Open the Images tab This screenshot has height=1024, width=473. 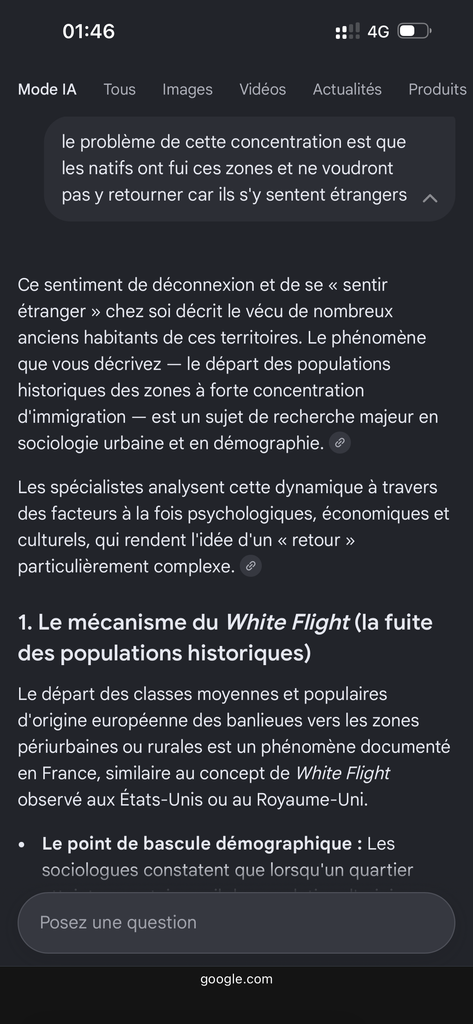(188, 89)
